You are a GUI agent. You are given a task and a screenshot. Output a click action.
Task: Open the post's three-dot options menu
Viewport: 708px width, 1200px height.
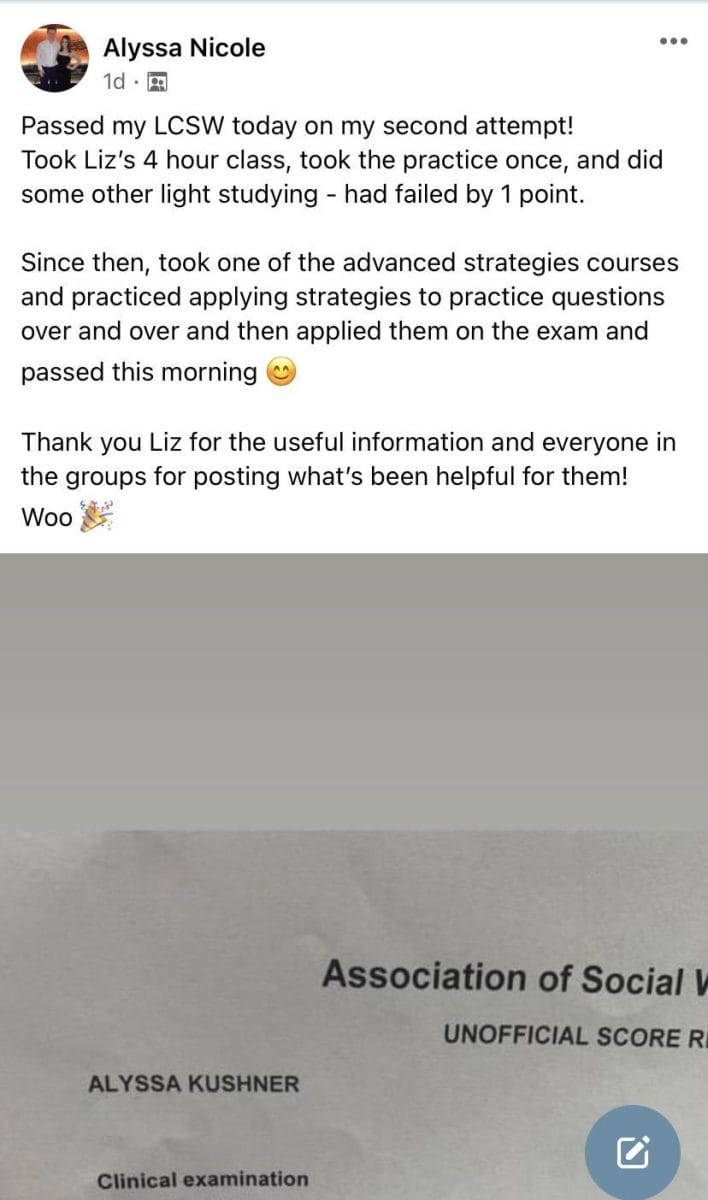673,41
